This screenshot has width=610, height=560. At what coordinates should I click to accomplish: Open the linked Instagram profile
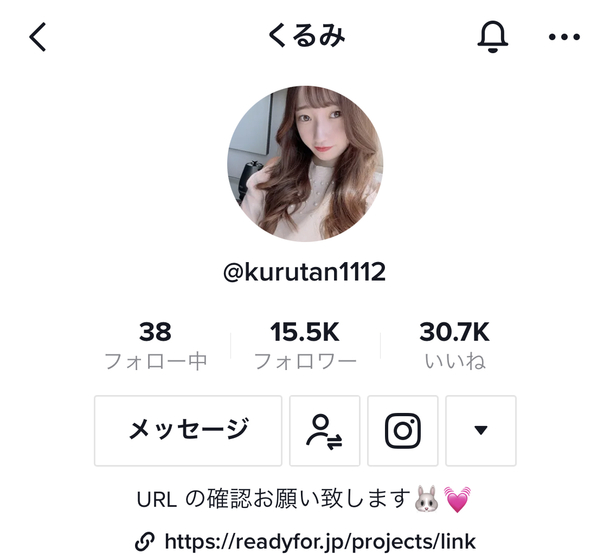(403, 430)
